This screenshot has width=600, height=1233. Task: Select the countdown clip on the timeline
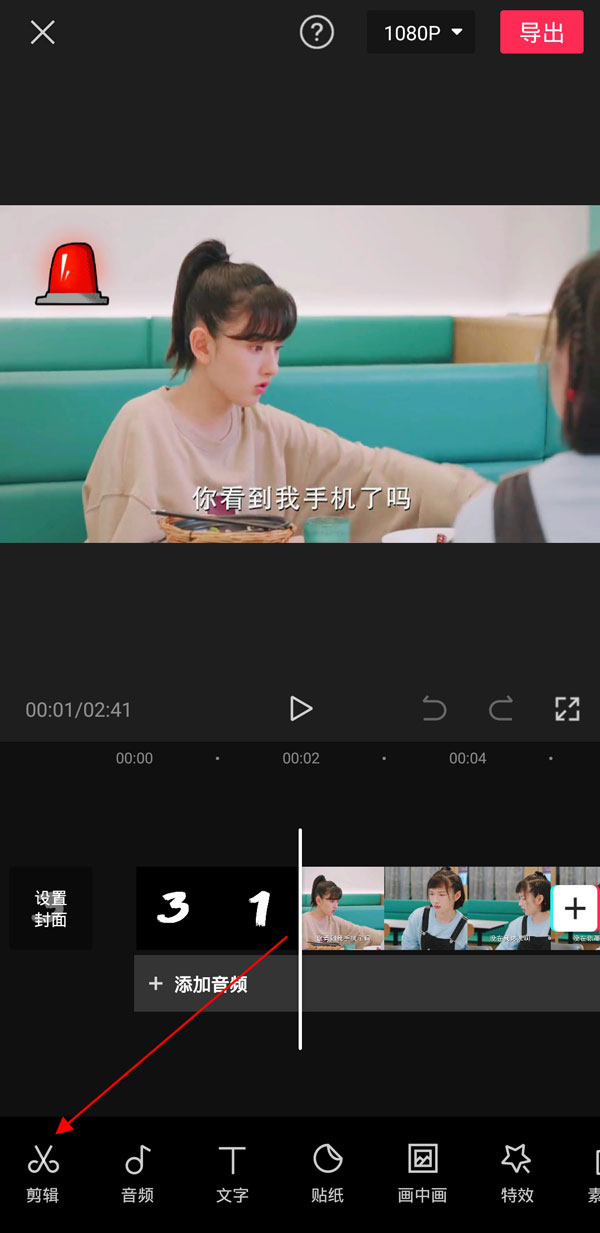[217, 908]
